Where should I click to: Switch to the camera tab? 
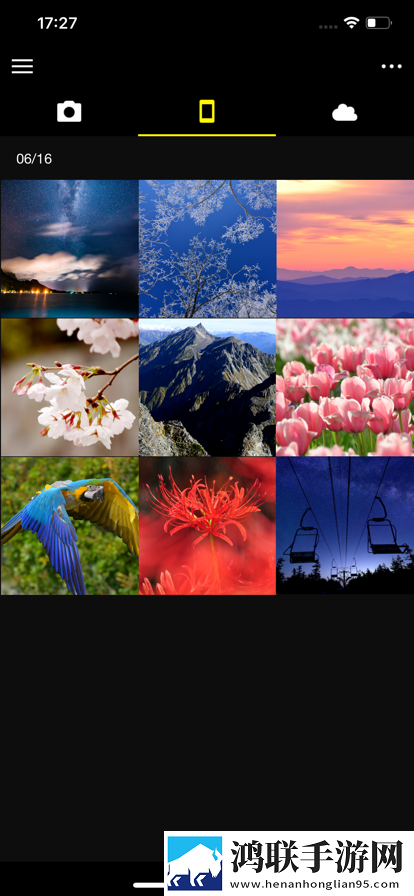[x=69, y=111]
